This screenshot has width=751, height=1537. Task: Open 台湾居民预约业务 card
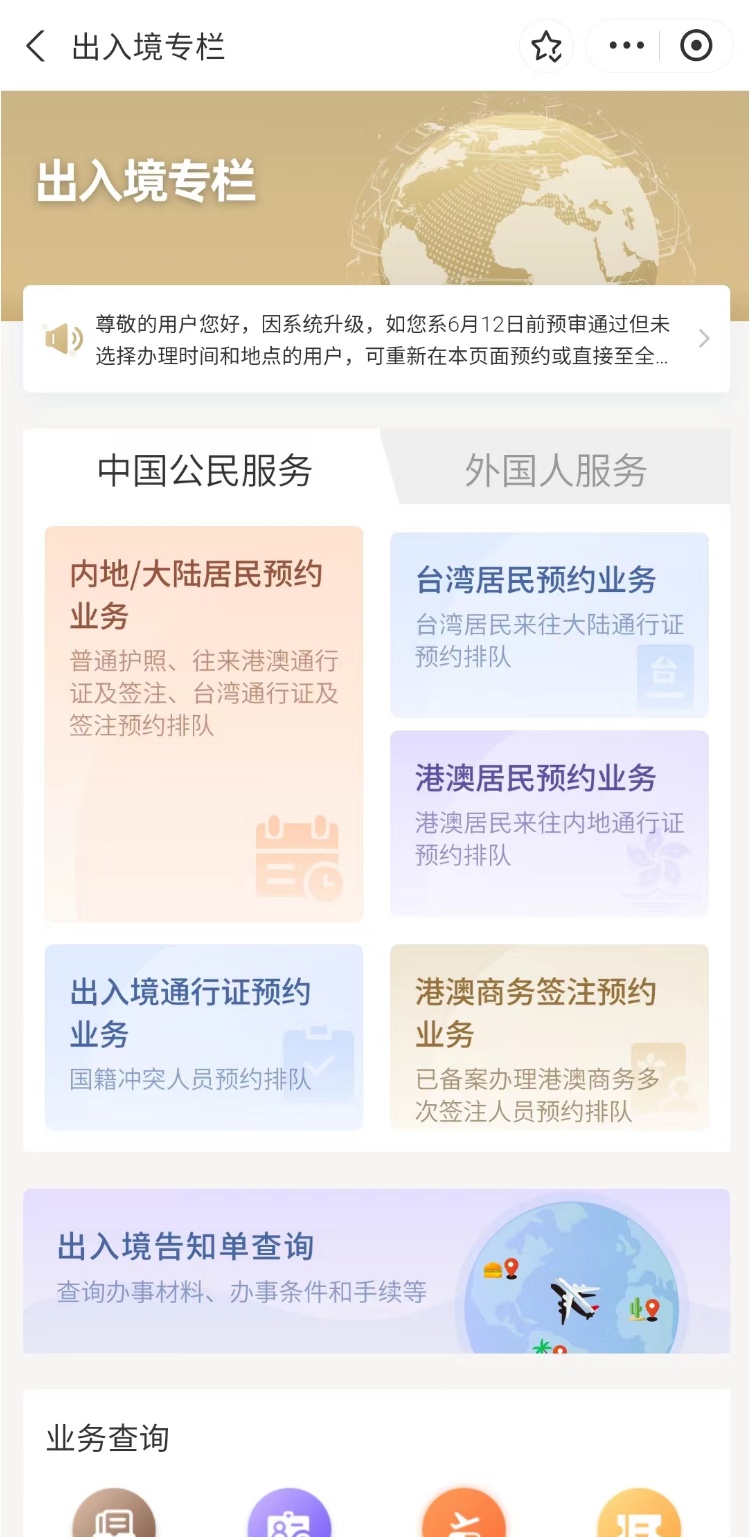point(549,624)
